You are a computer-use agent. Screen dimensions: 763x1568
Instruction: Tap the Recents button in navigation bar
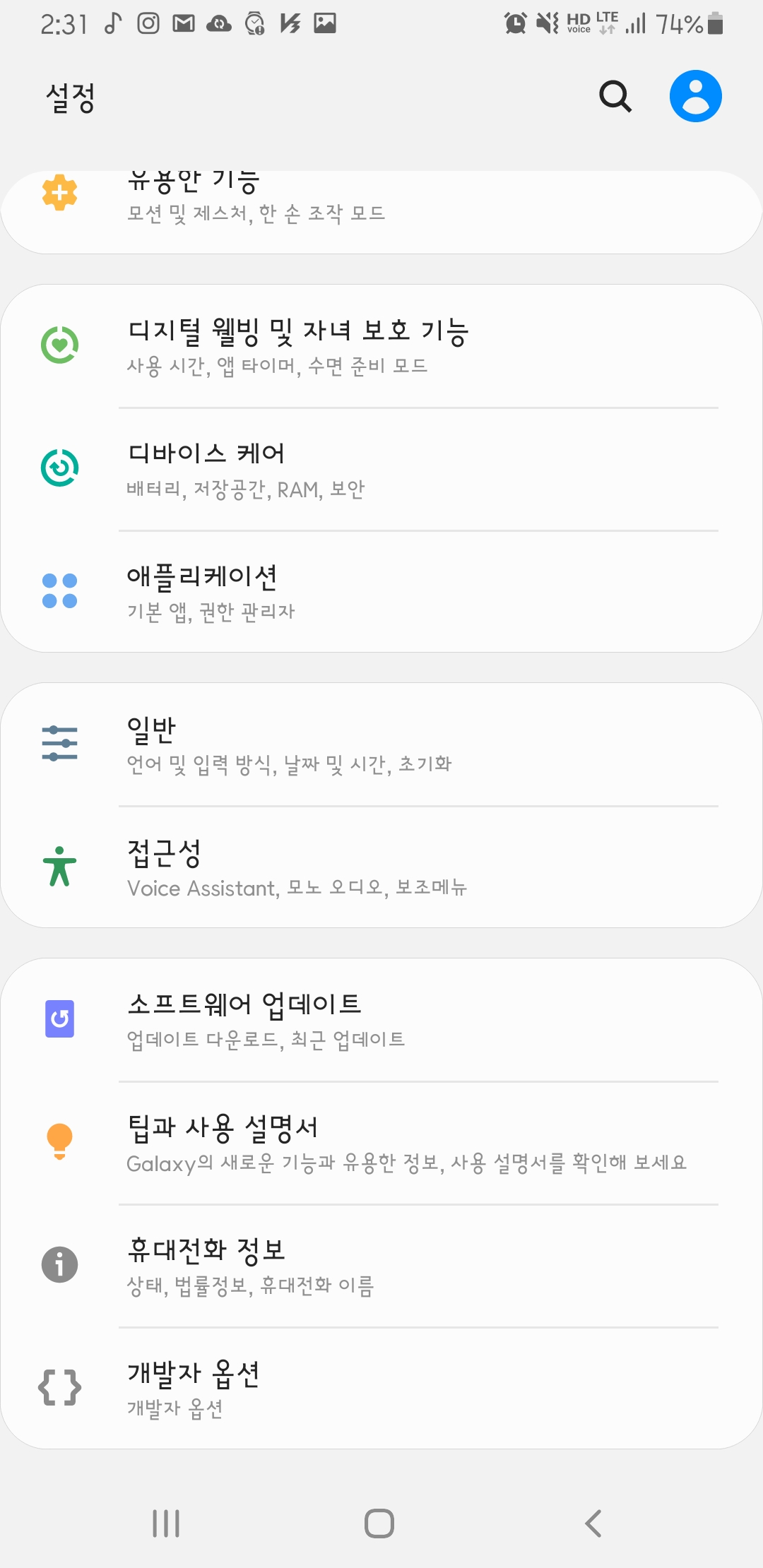165,1524
